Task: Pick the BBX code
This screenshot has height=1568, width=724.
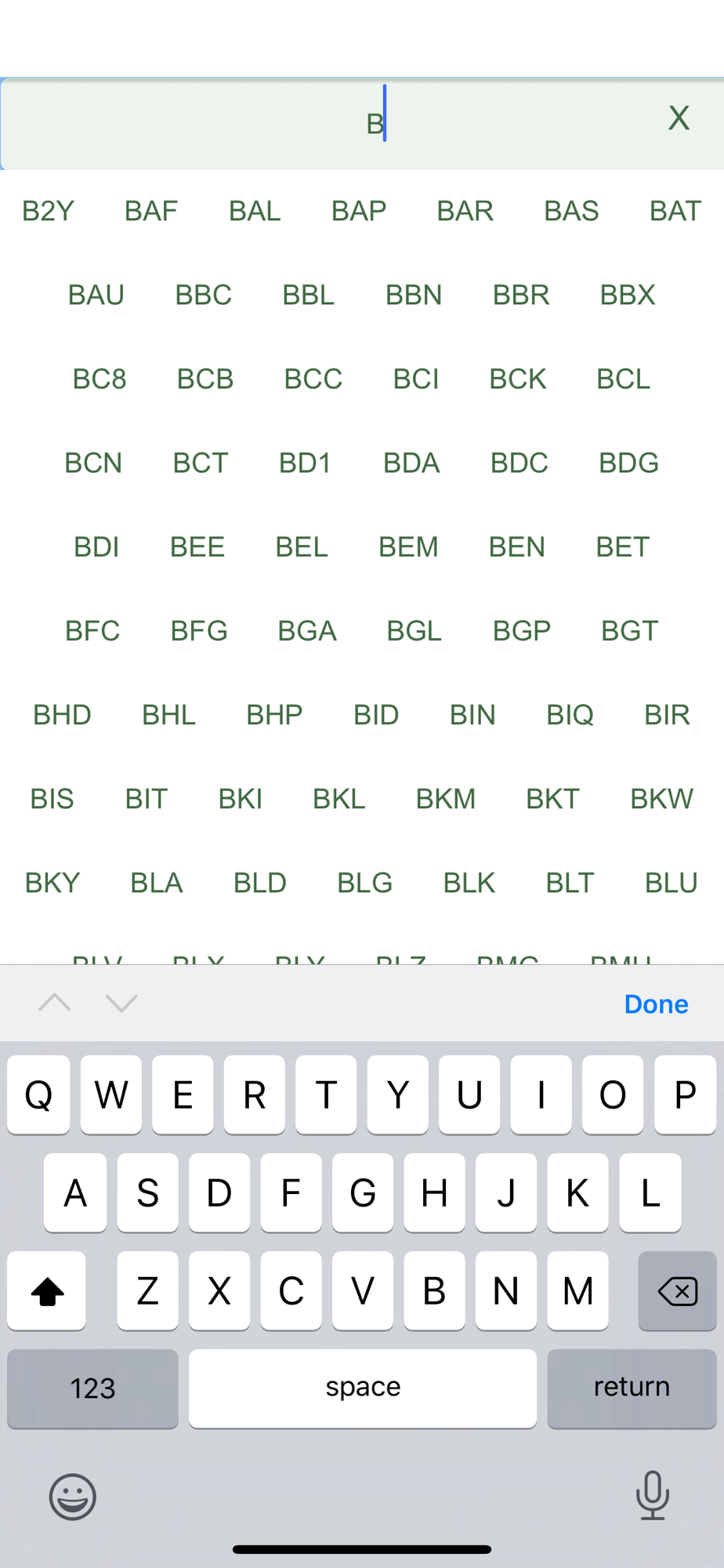Action: (627, 295)
